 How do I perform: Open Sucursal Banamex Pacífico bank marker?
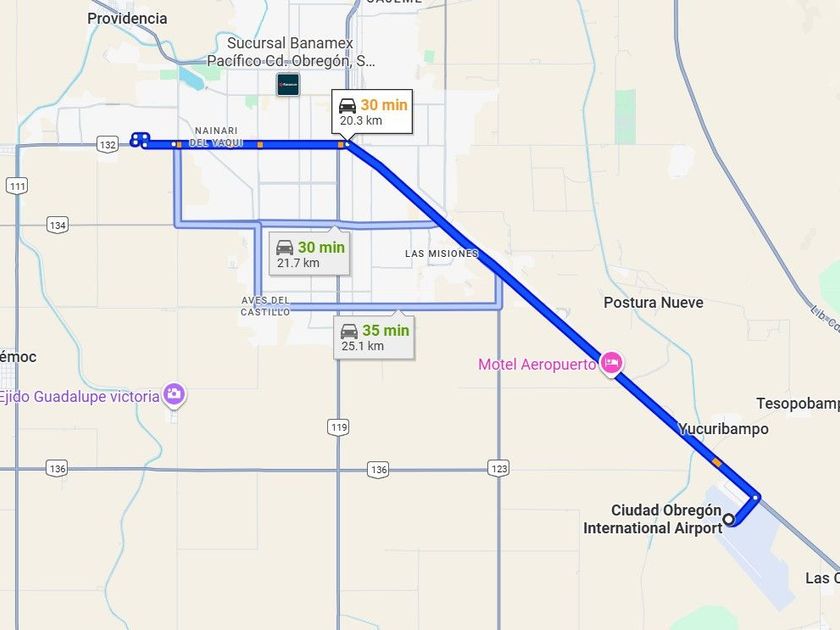click(x=288, y=85)
